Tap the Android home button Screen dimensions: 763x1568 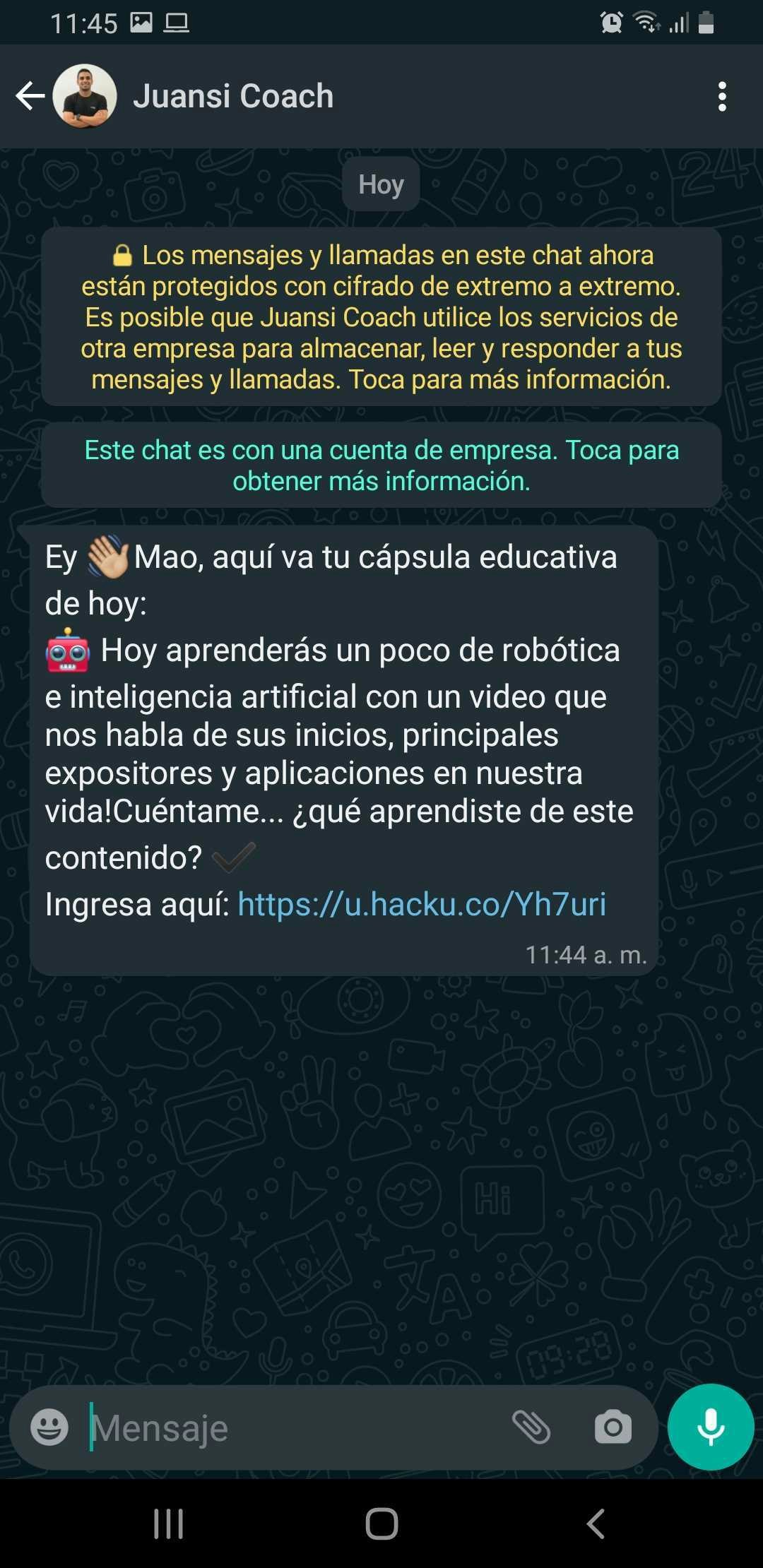click(x=381, y=1526)
